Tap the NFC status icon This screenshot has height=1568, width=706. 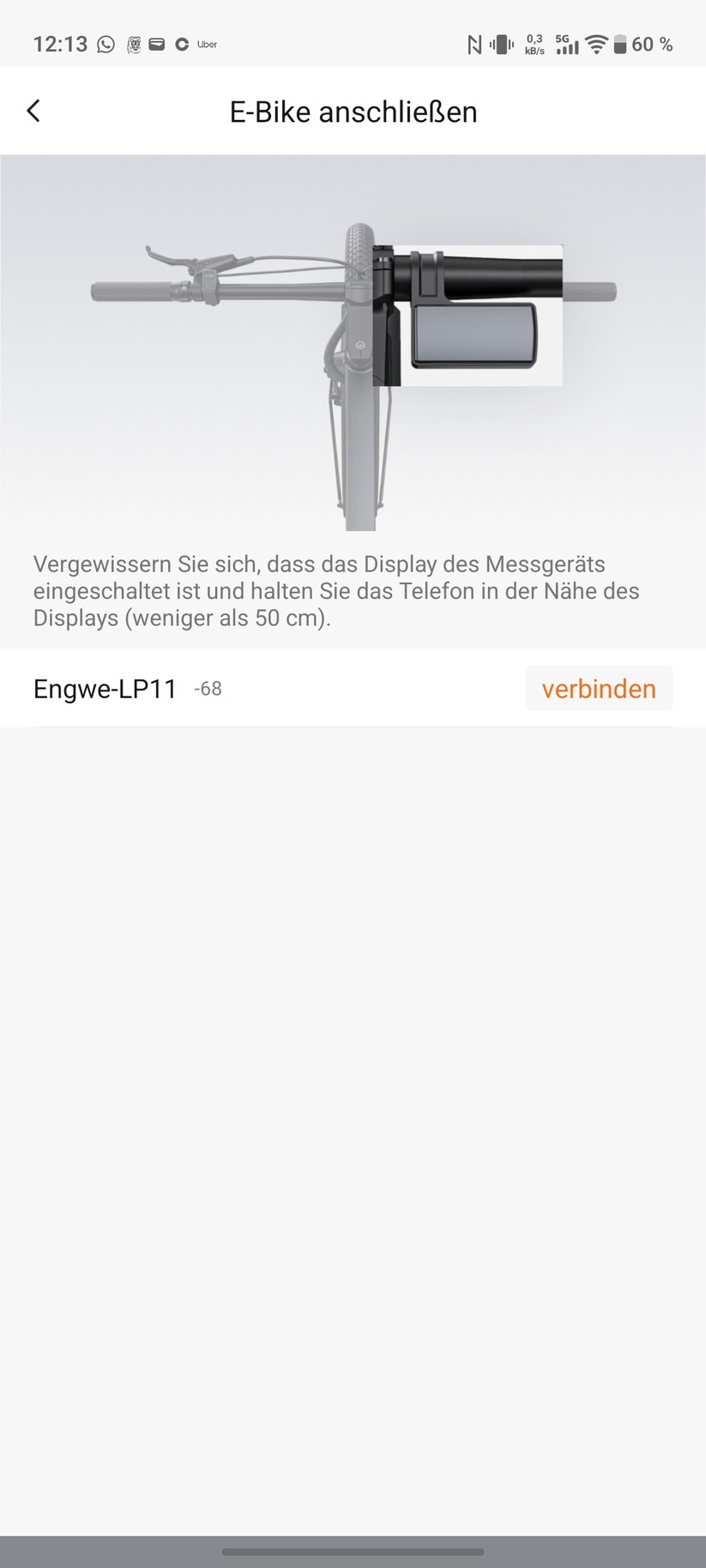coord(473,44)
